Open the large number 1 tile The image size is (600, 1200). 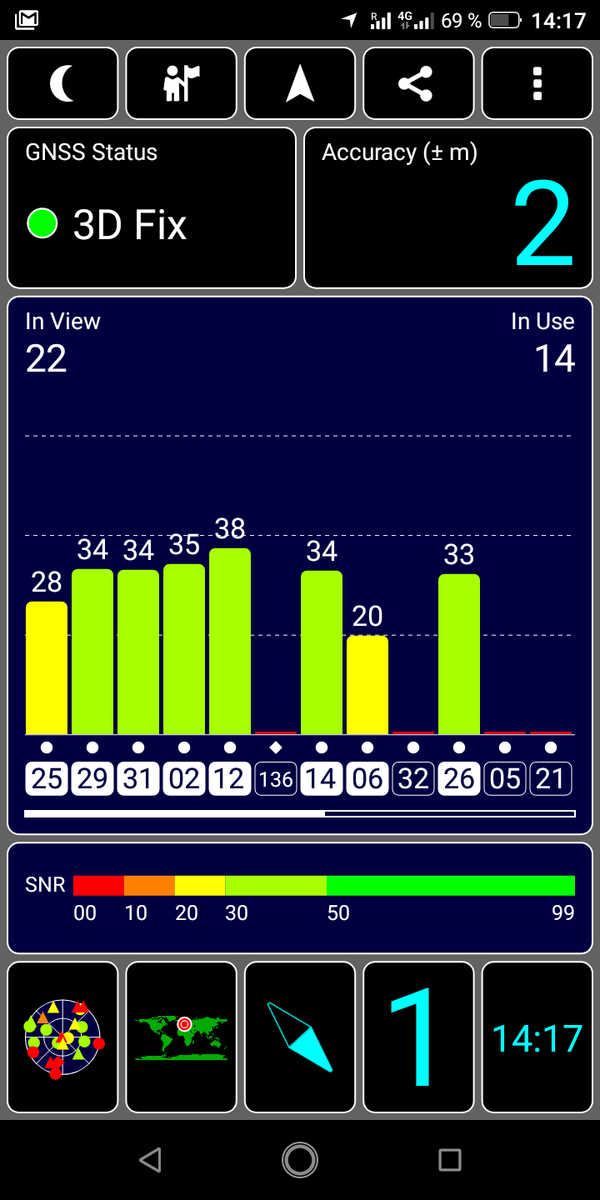click(x=418, y=1038)
